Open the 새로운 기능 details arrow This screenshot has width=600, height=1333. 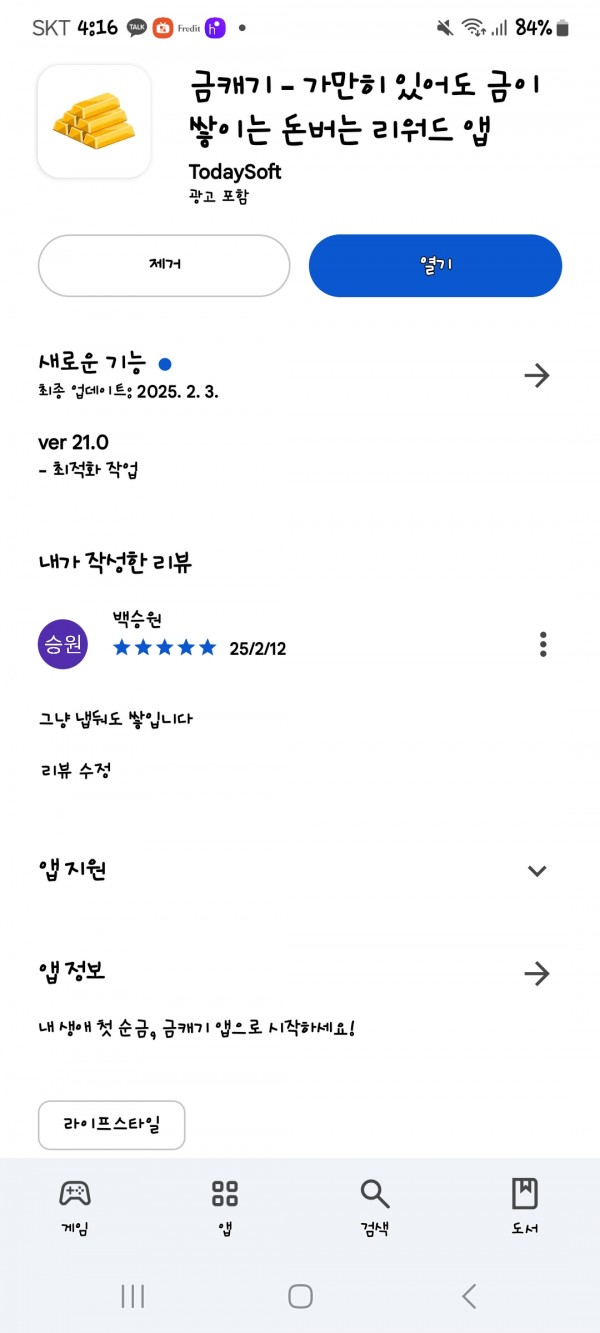pyautogui.click(x=537, y=376)
